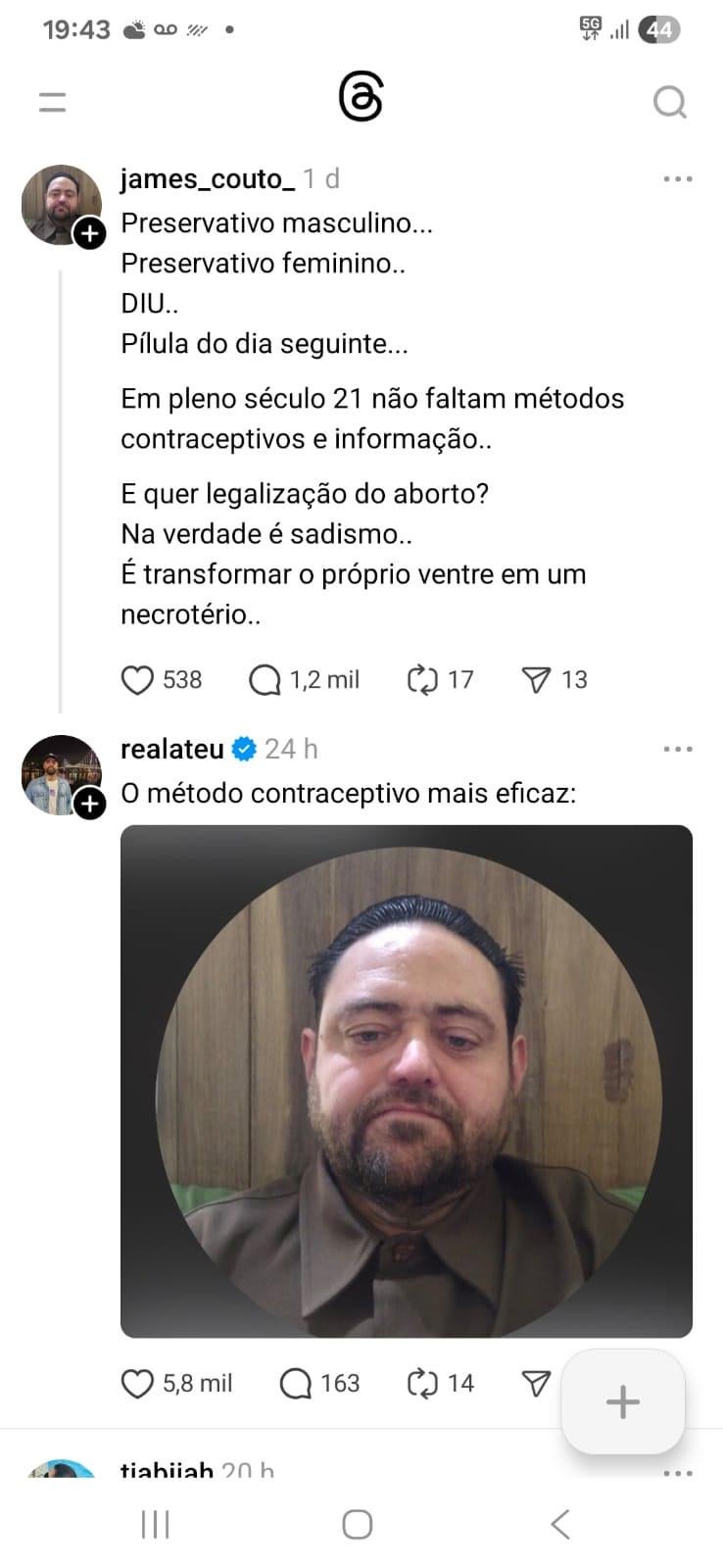Open overflow menu on james_couto_ post
This screenshot has height=1568, width=723.
pyautogui.click(x=677, y=179)
